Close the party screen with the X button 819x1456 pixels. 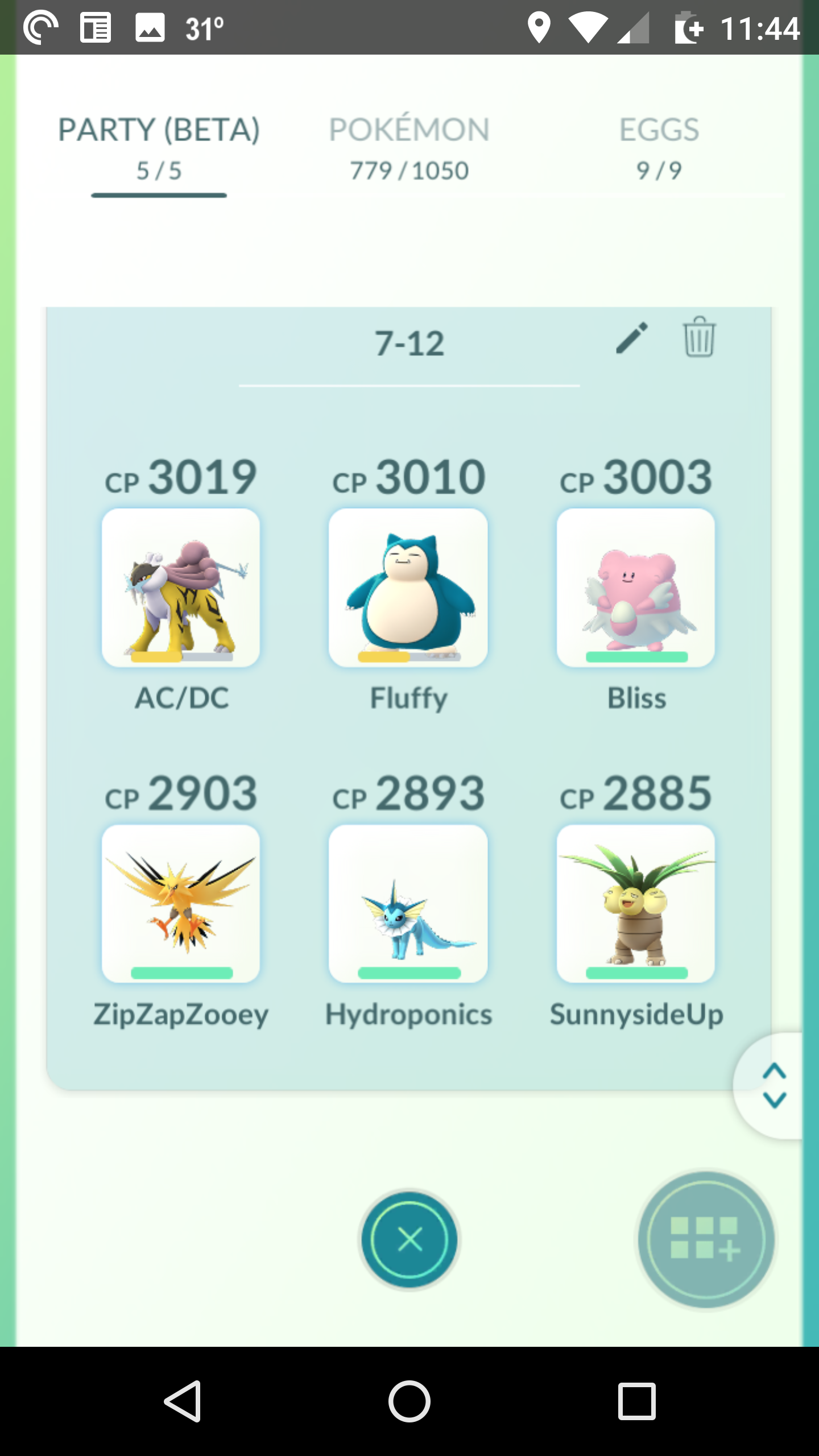[x=409, y=1239]
